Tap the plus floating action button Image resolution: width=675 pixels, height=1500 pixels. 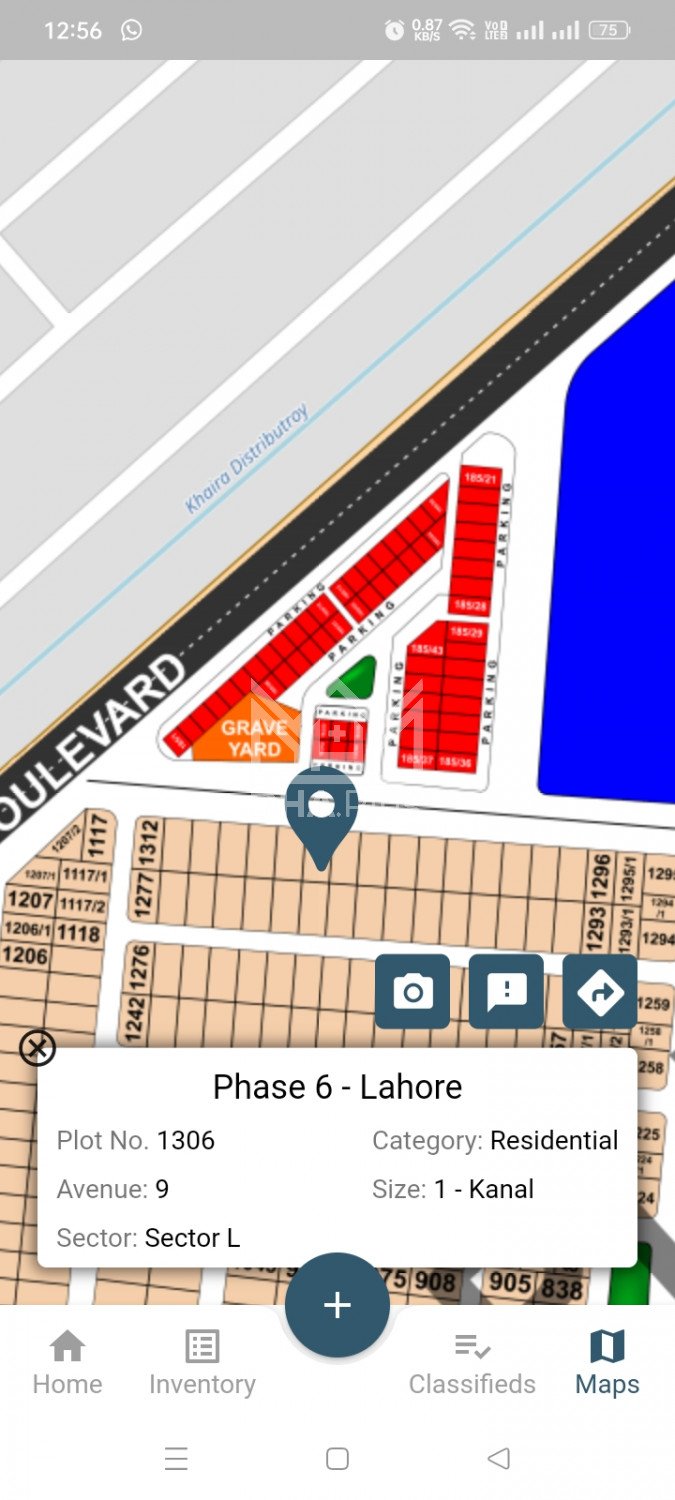click(x=337, y=1305)
